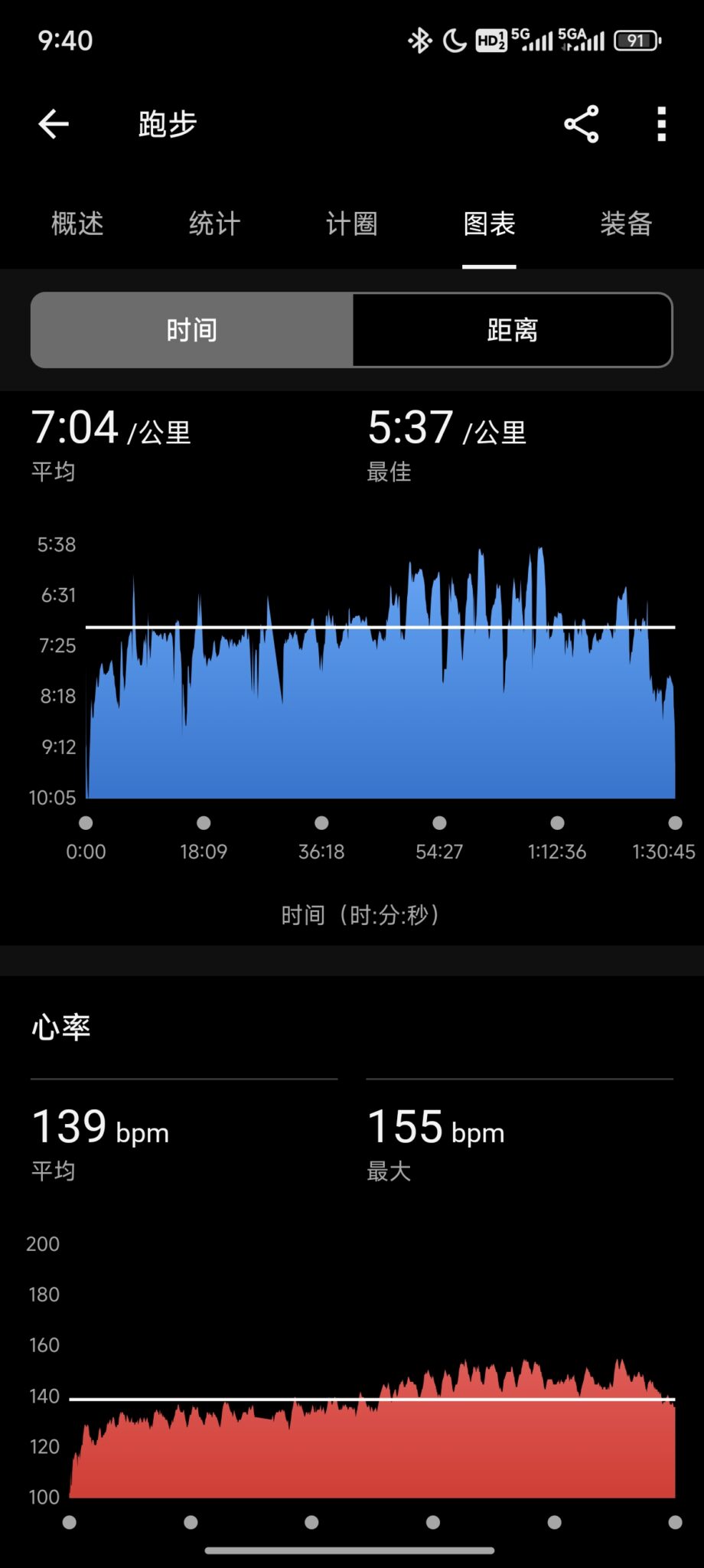The width and height of the screenshot is (704, 1568).
Task: Switch charts to 距离 axis
Action: [512, 330]
